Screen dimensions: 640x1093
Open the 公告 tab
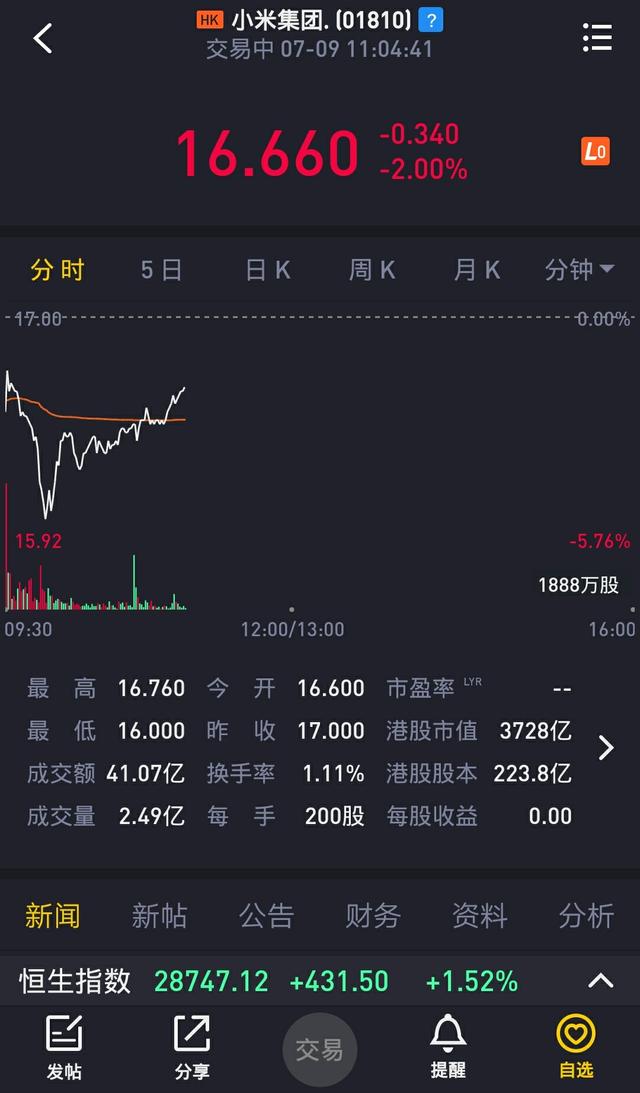266,915
